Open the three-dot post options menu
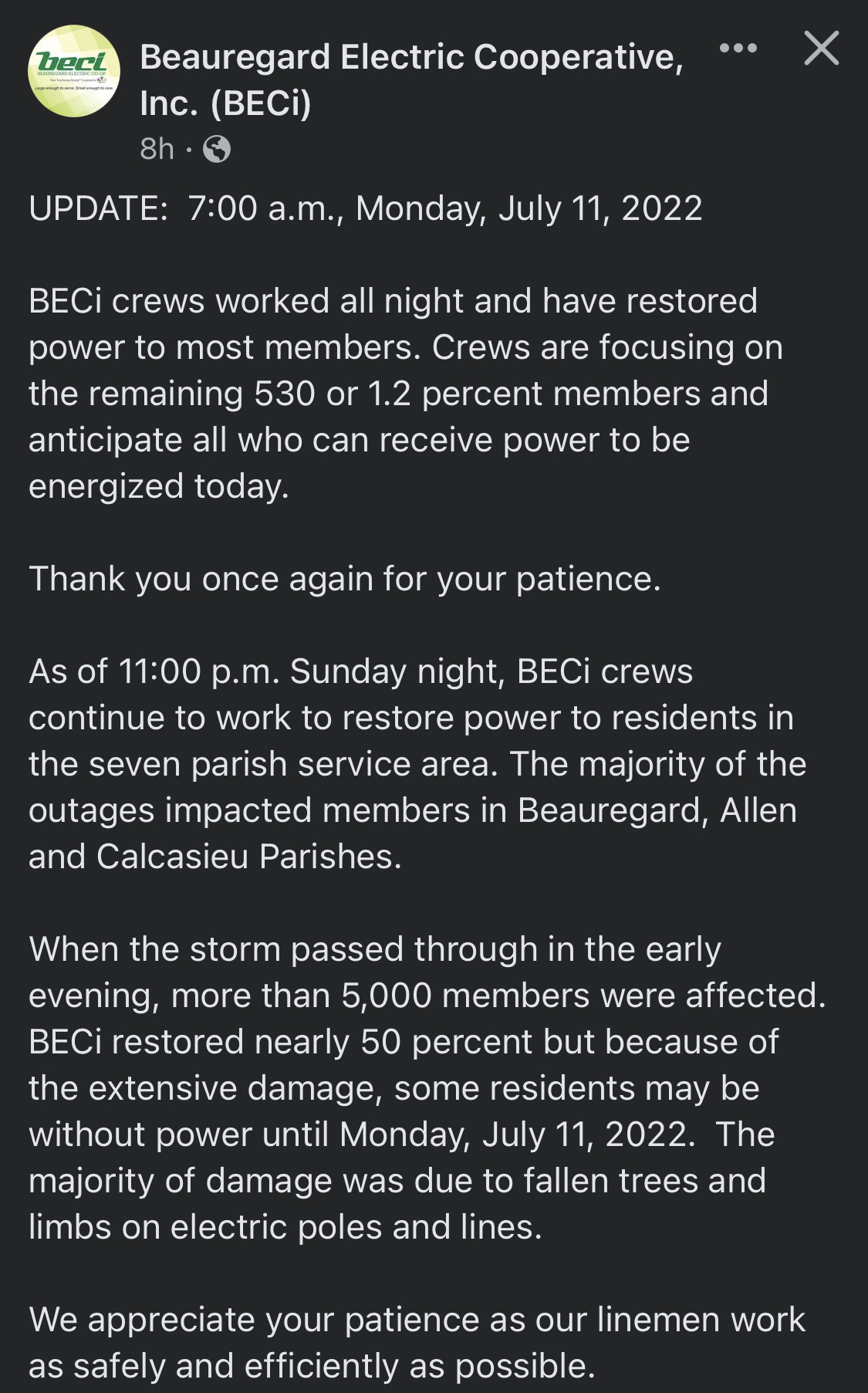The image size is (868, 1393). pyautogui.click(x=738, y=49)
